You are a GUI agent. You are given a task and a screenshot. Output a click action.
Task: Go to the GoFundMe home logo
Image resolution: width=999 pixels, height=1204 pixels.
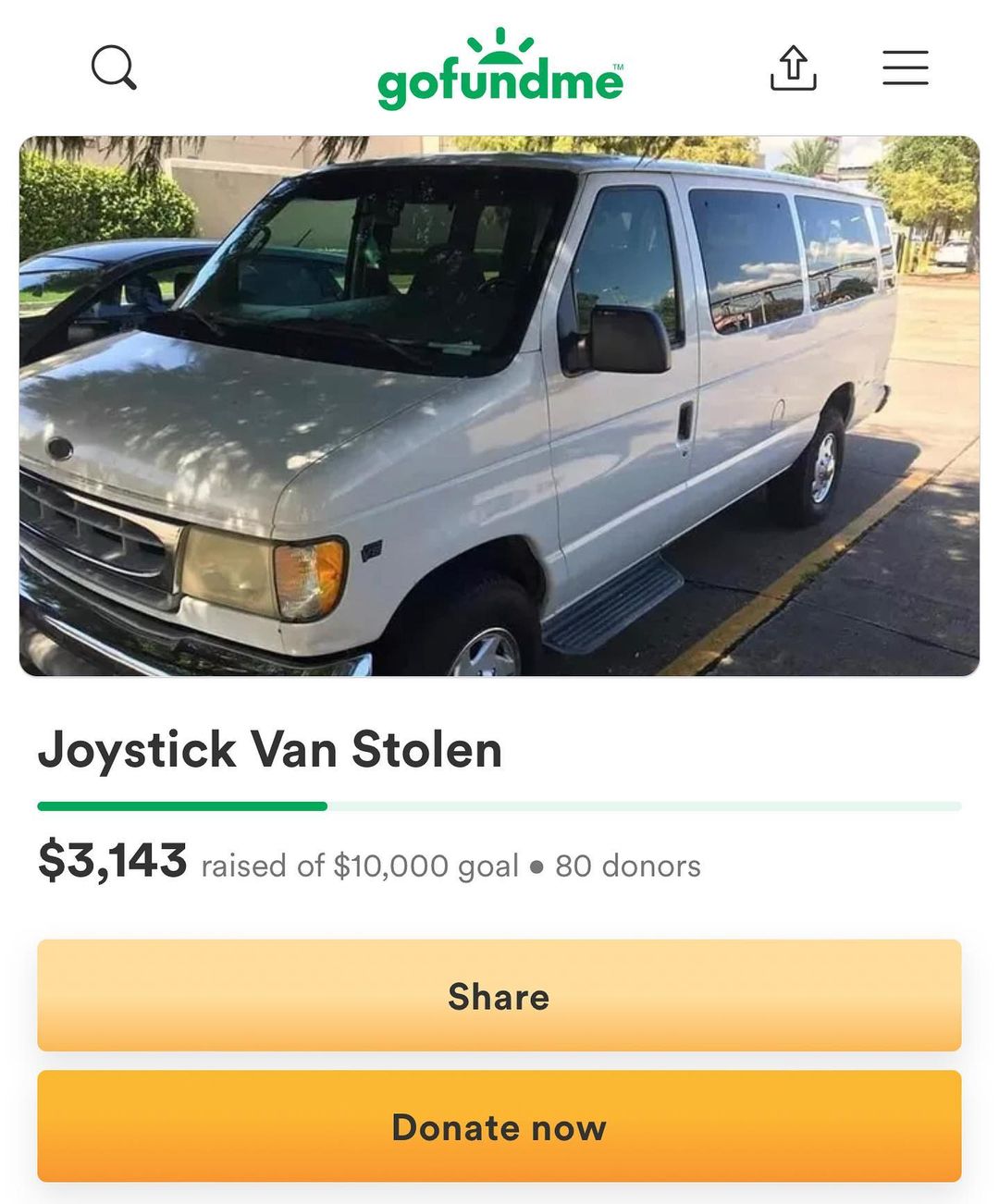(x=500, y=70)
